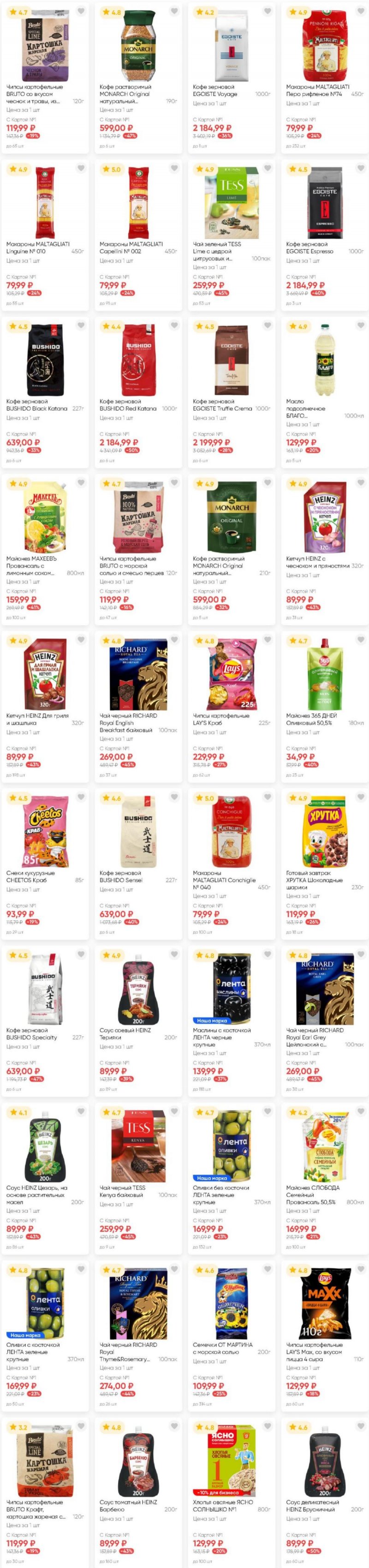Open the TESS Kenya black tea card
The width and height of the screenshot is (369, 1568).
pos(138,1147)
